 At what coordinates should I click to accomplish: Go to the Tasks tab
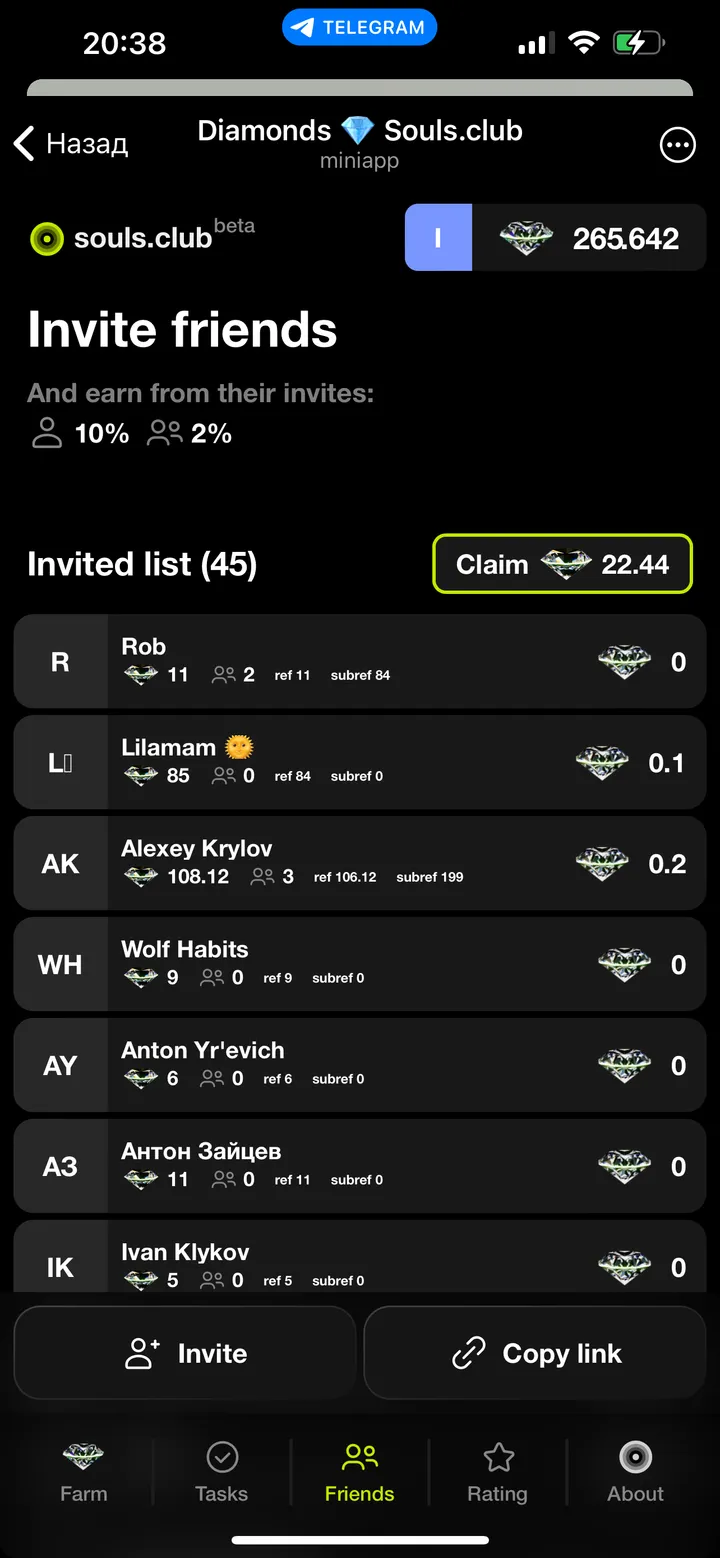click(221, 1473)
